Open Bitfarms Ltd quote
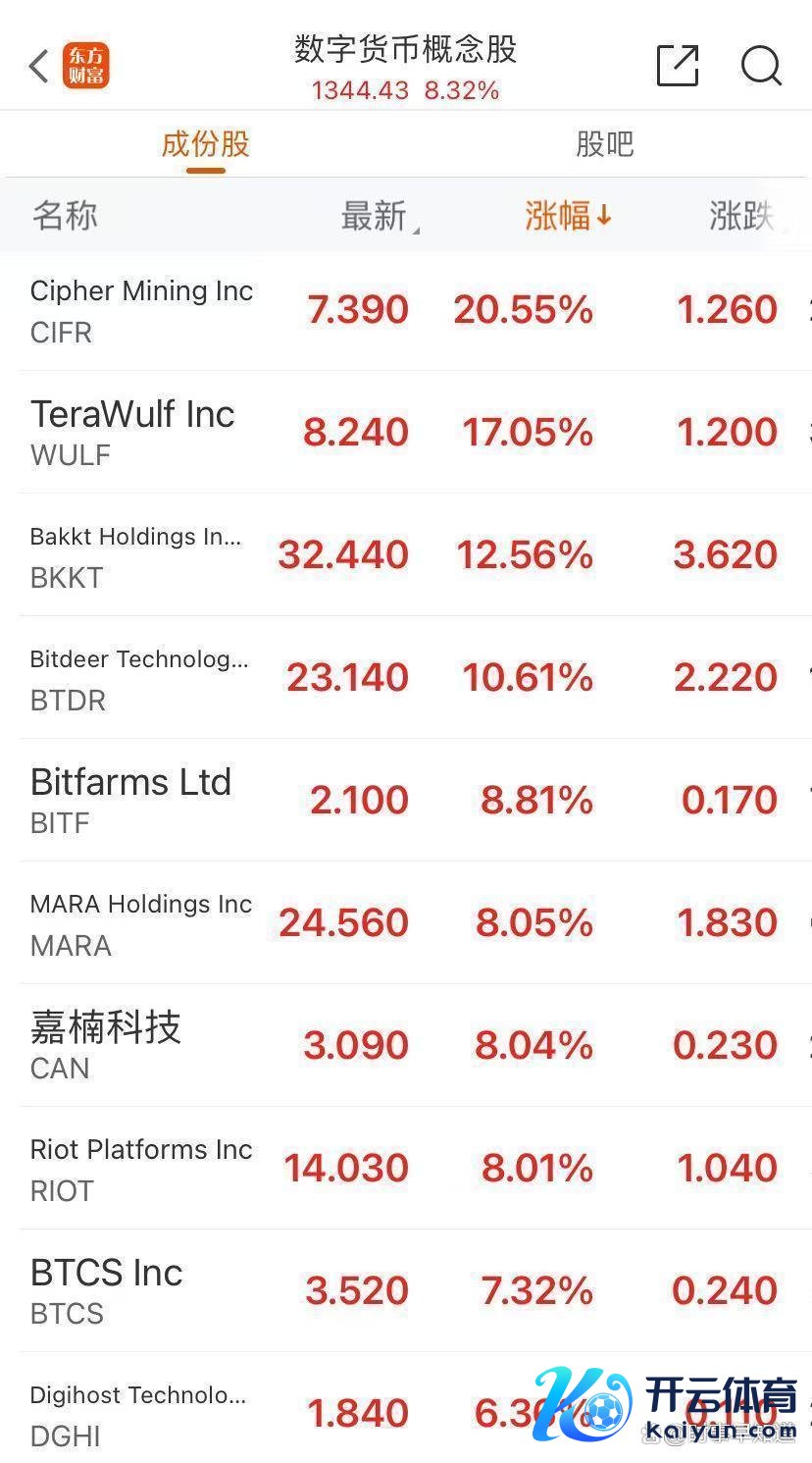 click(x=130, y=801)
